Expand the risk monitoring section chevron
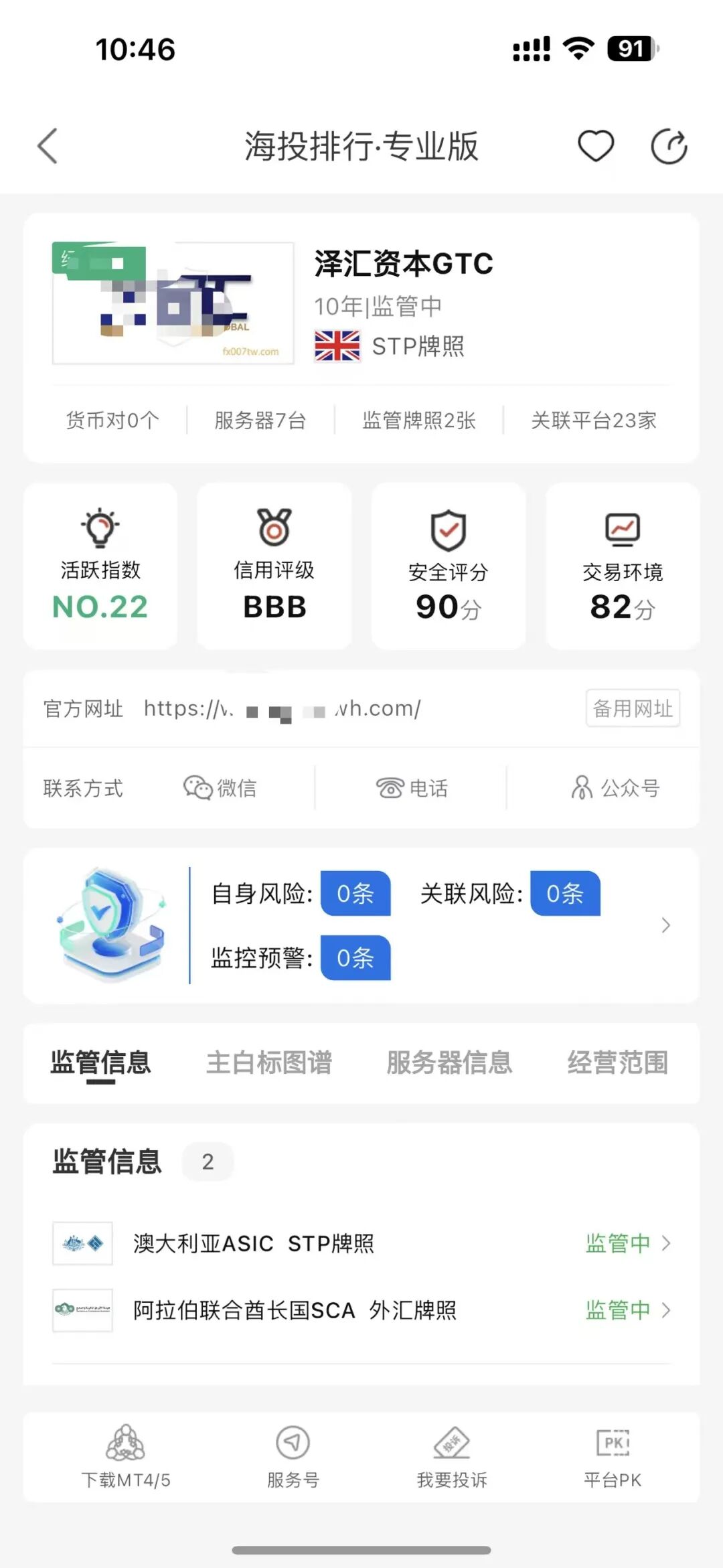723x1568 pixels. coord(665,925)
